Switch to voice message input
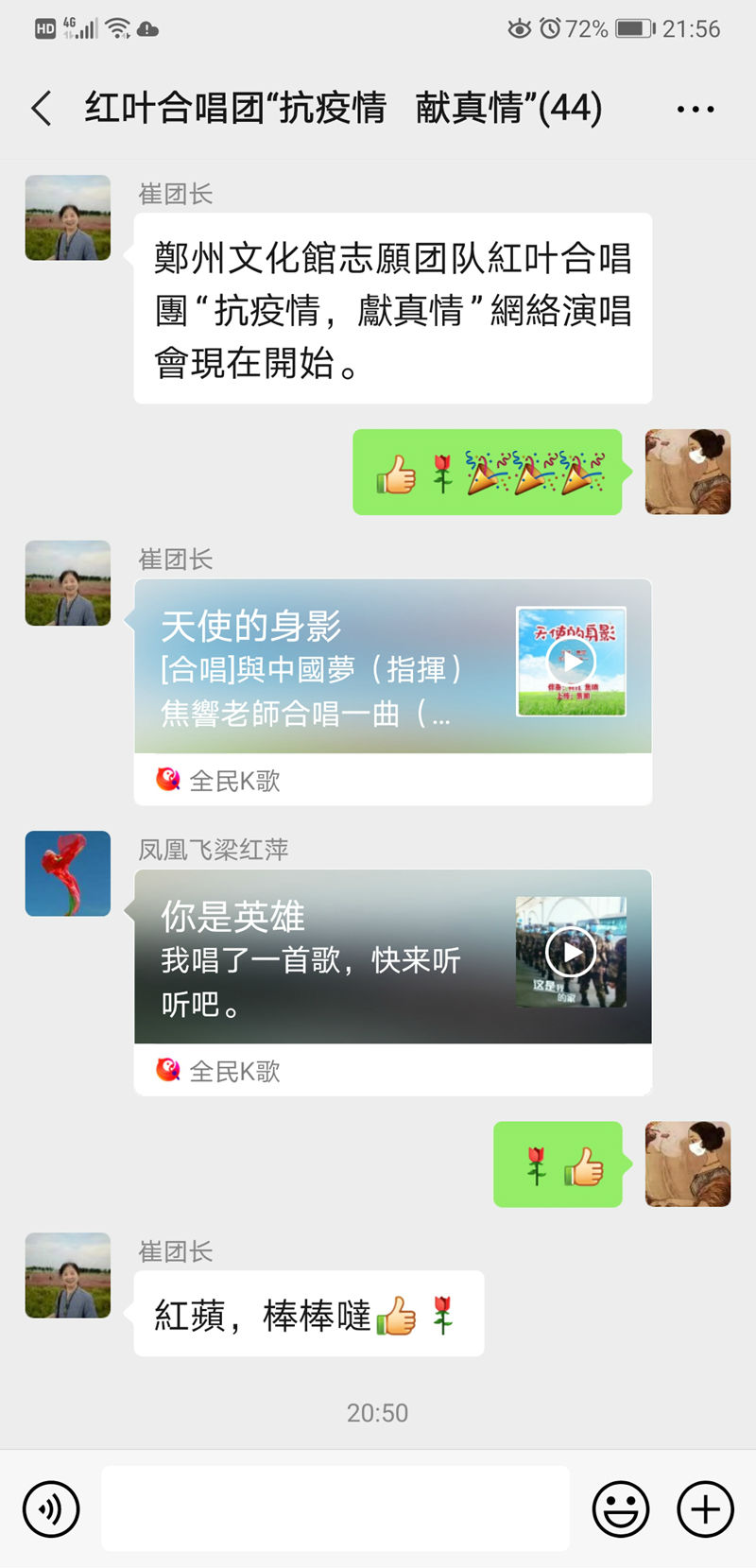 51,1509
